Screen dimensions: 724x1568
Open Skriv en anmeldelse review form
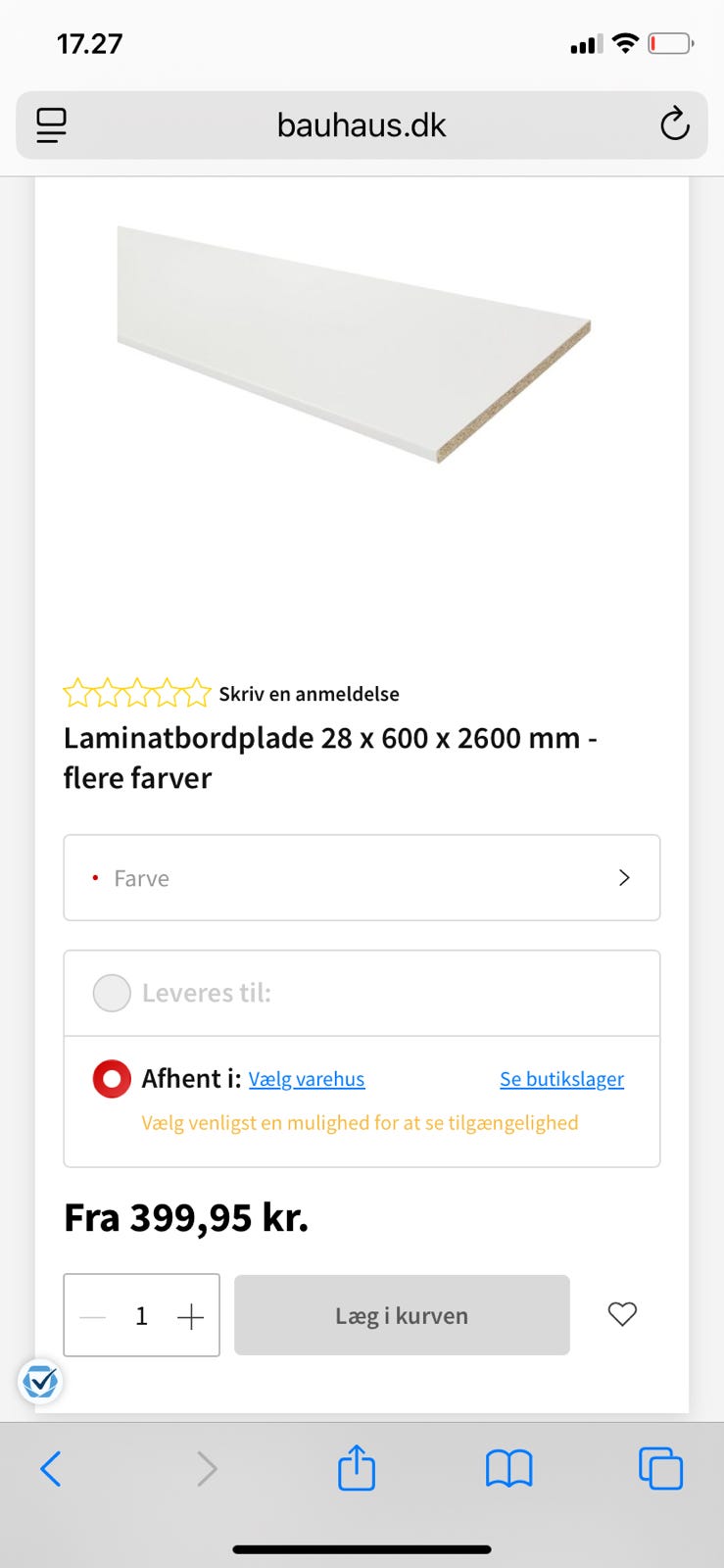point(310,693)
